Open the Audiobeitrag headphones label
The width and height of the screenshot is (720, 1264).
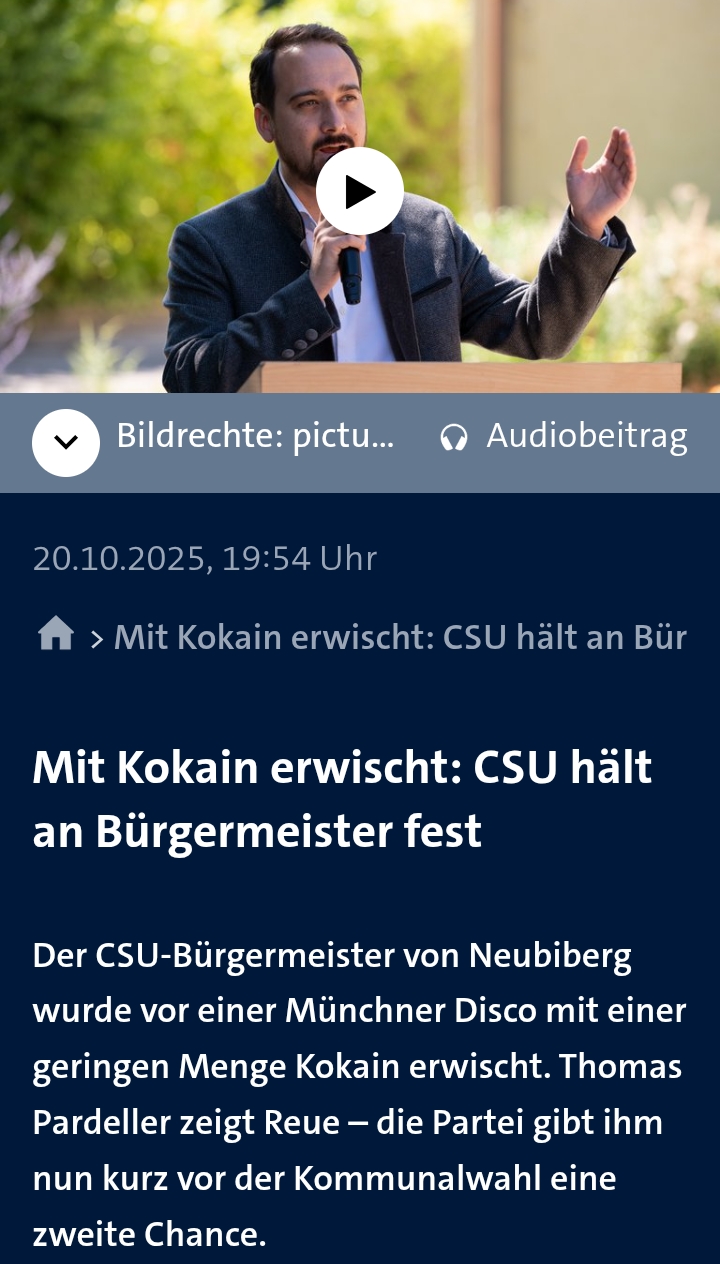[x=565, y=437]
